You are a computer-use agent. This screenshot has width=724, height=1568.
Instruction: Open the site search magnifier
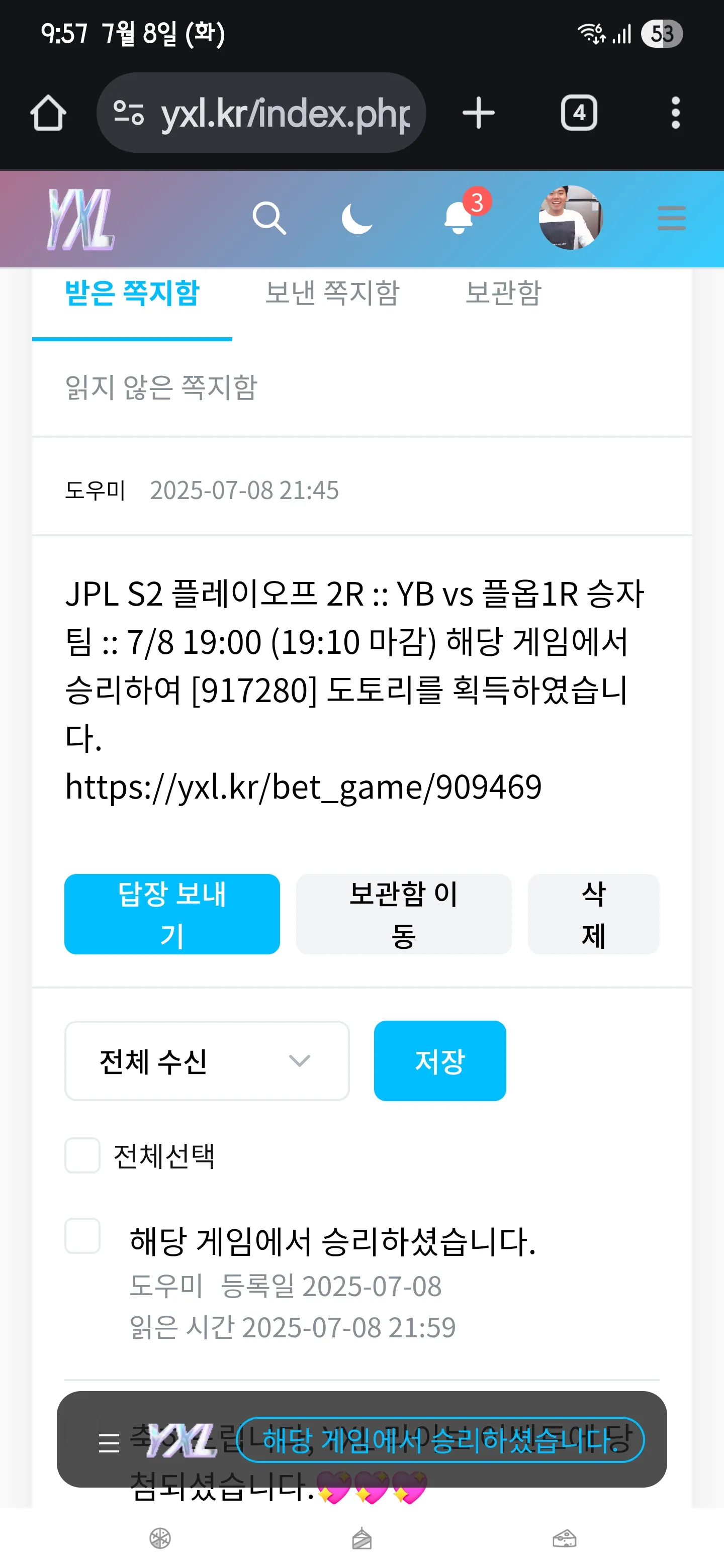click(268, 218)
